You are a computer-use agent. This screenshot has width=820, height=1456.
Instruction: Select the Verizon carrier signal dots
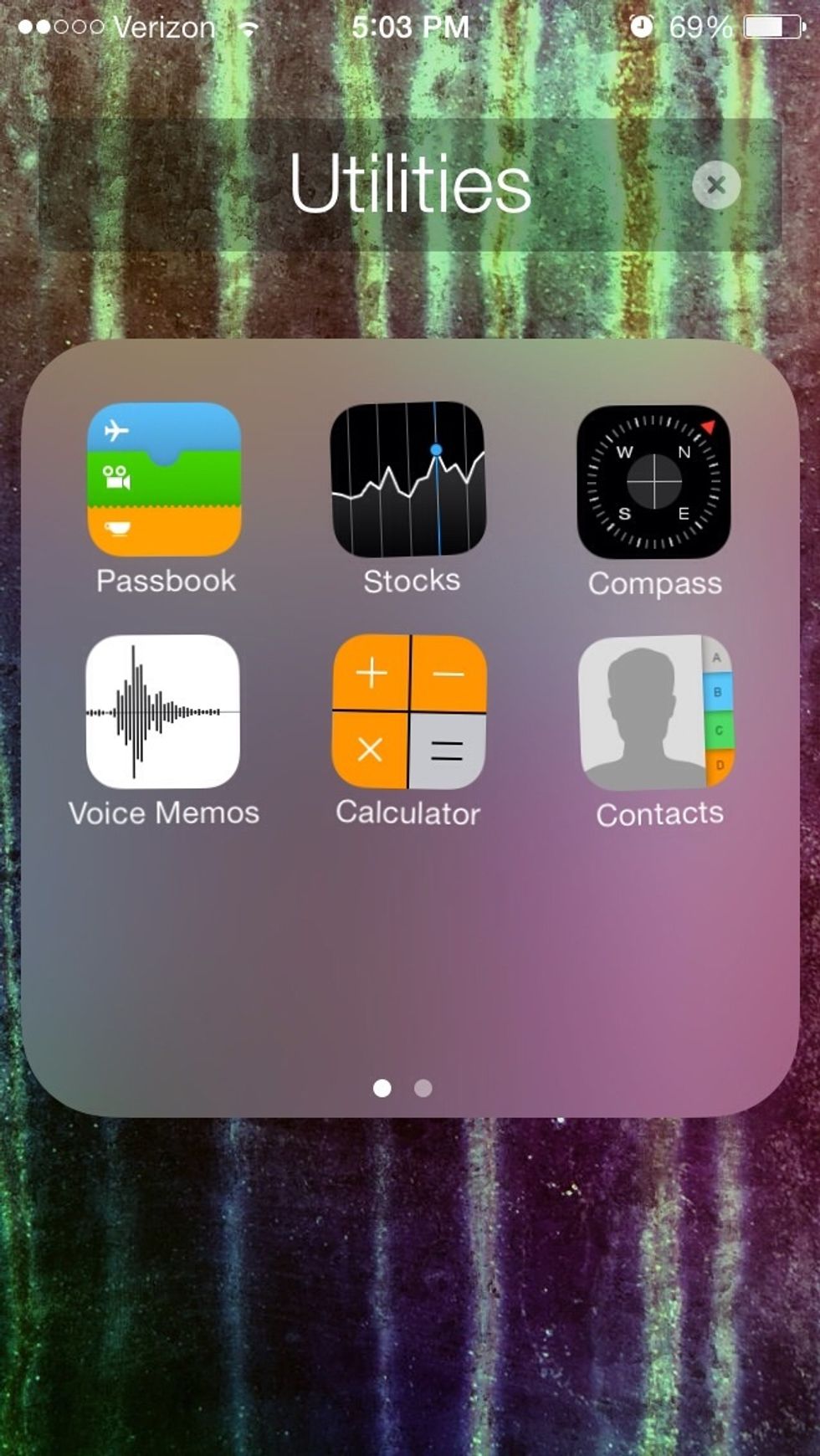tap(63, 27)
